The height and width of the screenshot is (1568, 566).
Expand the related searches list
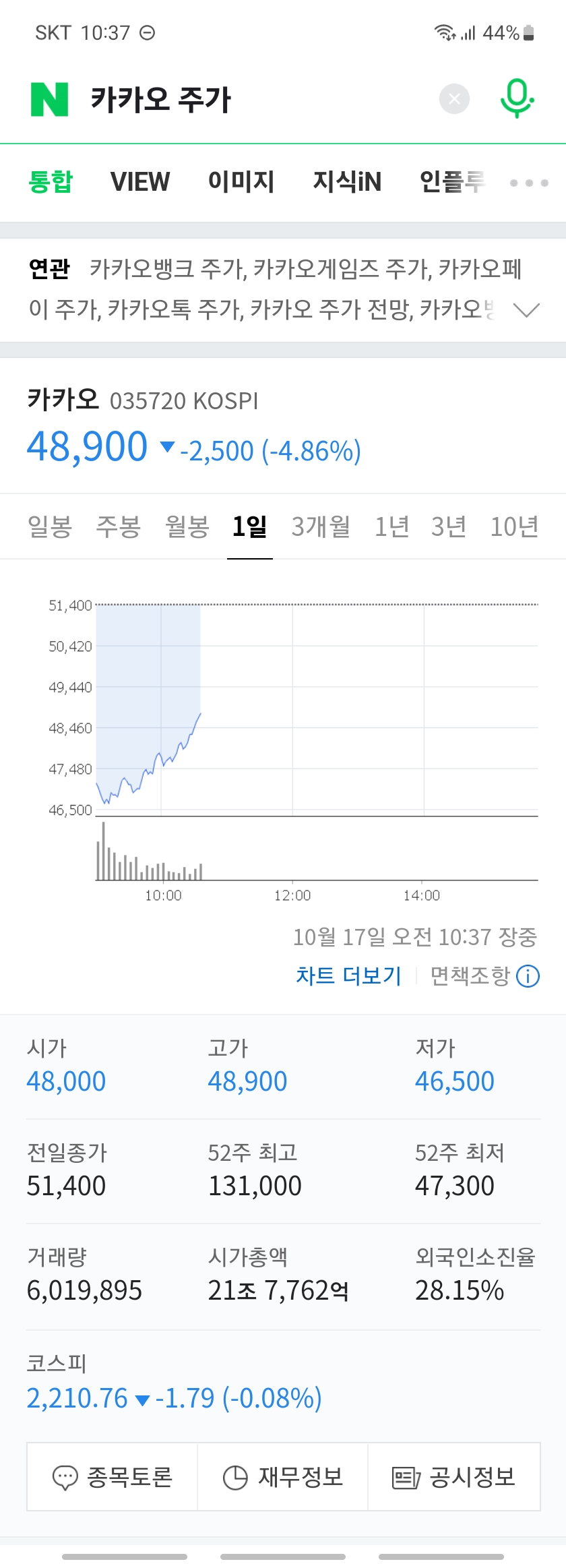coord(526,309)
